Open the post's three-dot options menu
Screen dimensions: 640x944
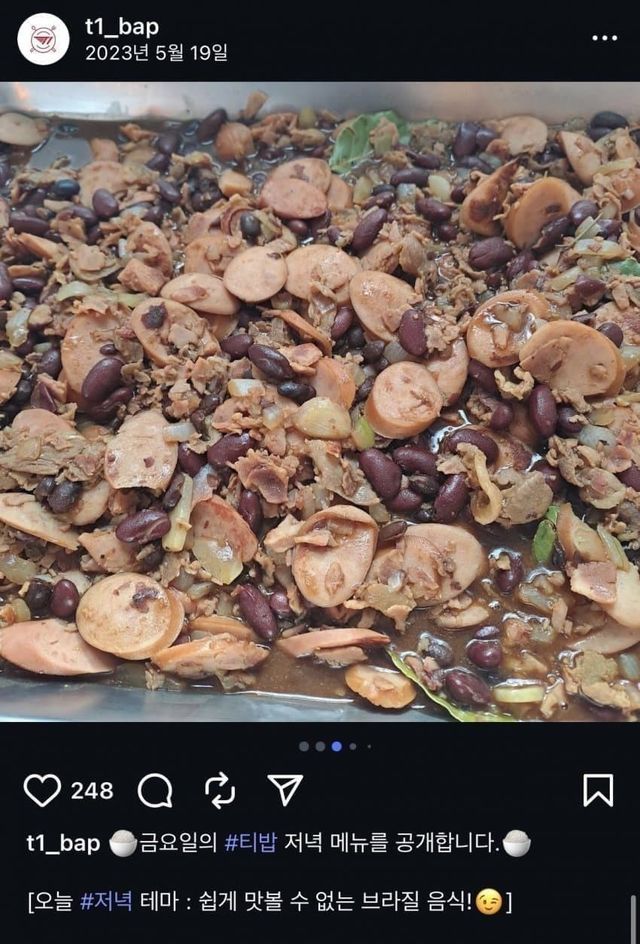tap(604, 38)
